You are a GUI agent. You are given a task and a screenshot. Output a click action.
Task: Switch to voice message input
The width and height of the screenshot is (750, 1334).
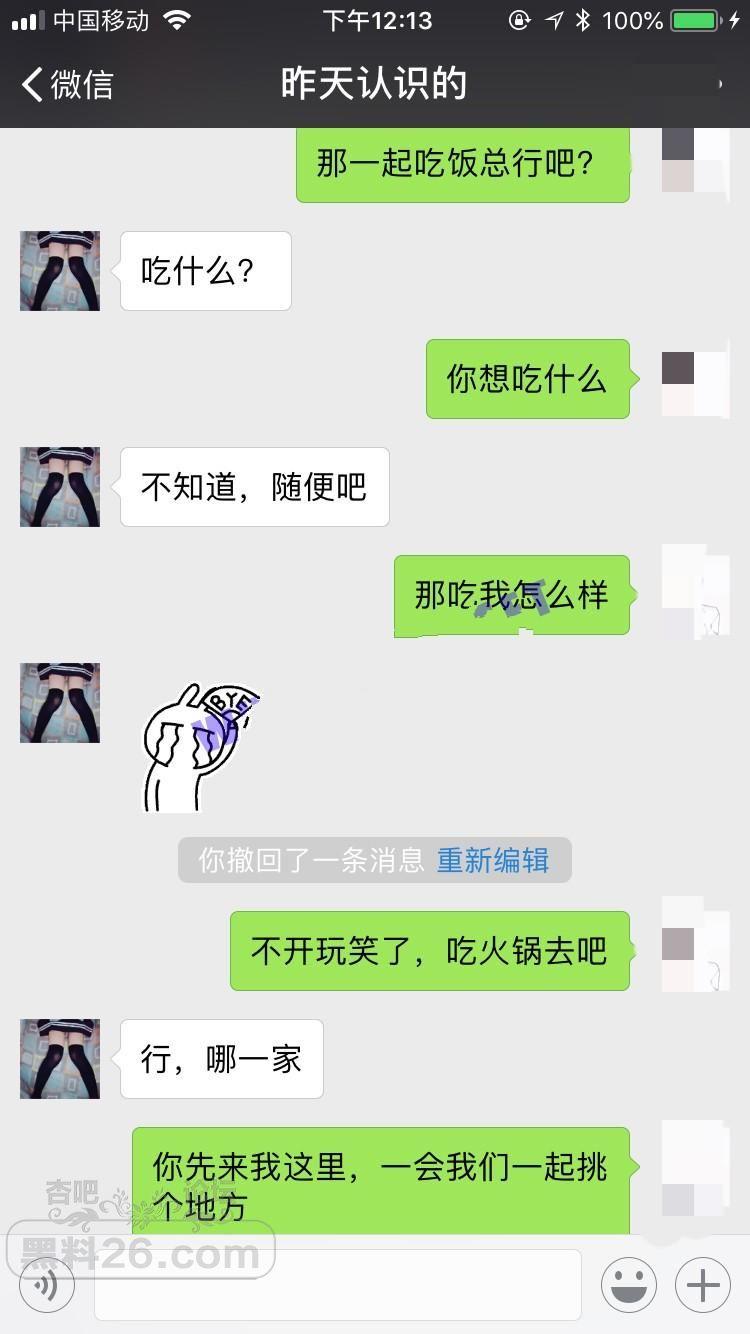(46, 1285)
